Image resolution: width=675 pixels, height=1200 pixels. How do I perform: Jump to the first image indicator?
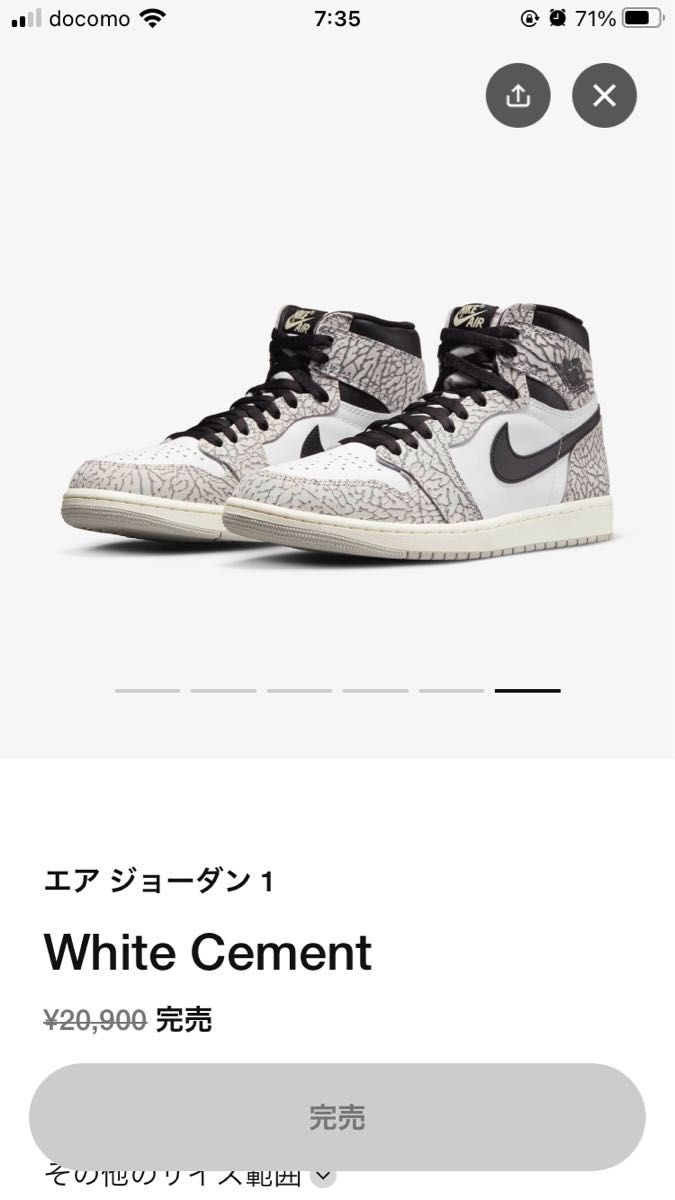click(x=147, y=690)
